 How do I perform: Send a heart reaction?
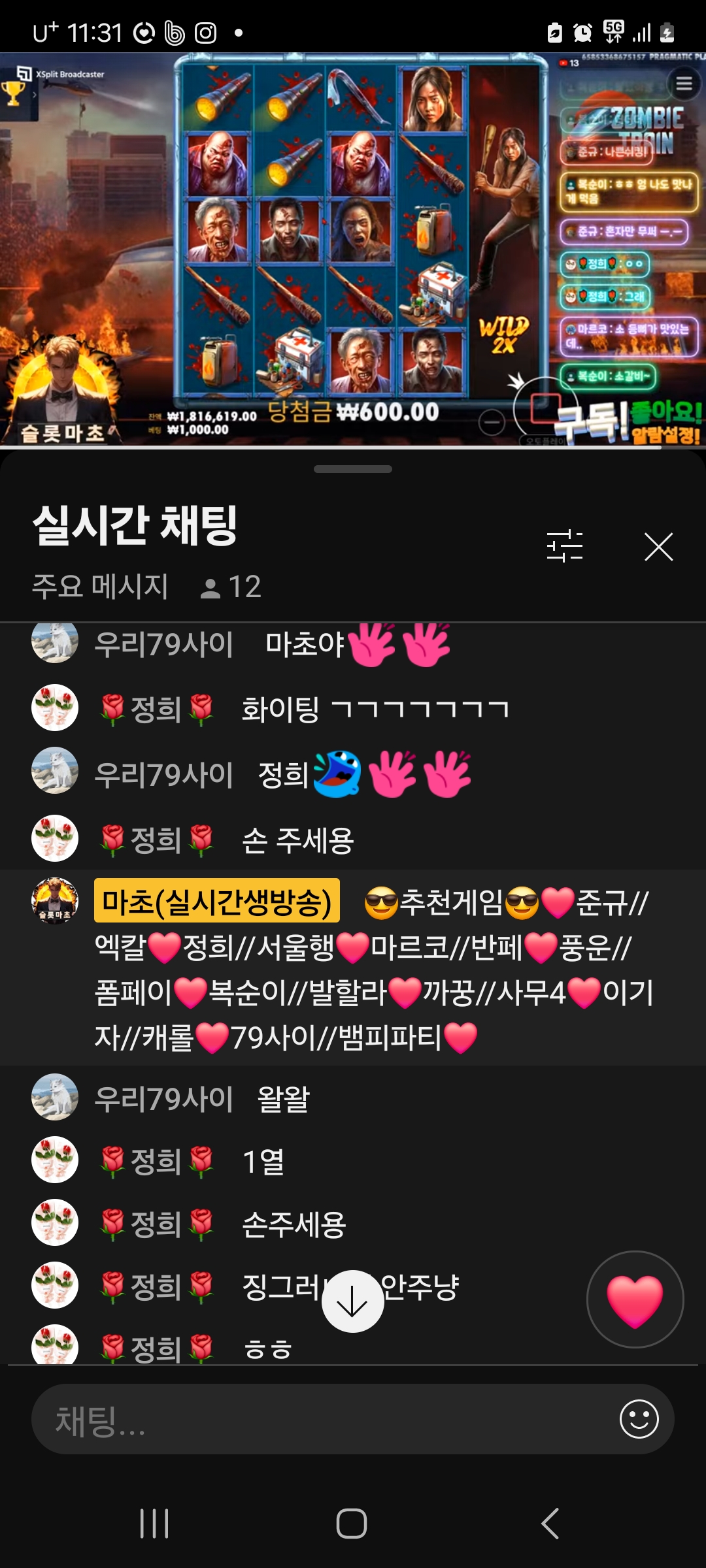(x=635, y=1299)
